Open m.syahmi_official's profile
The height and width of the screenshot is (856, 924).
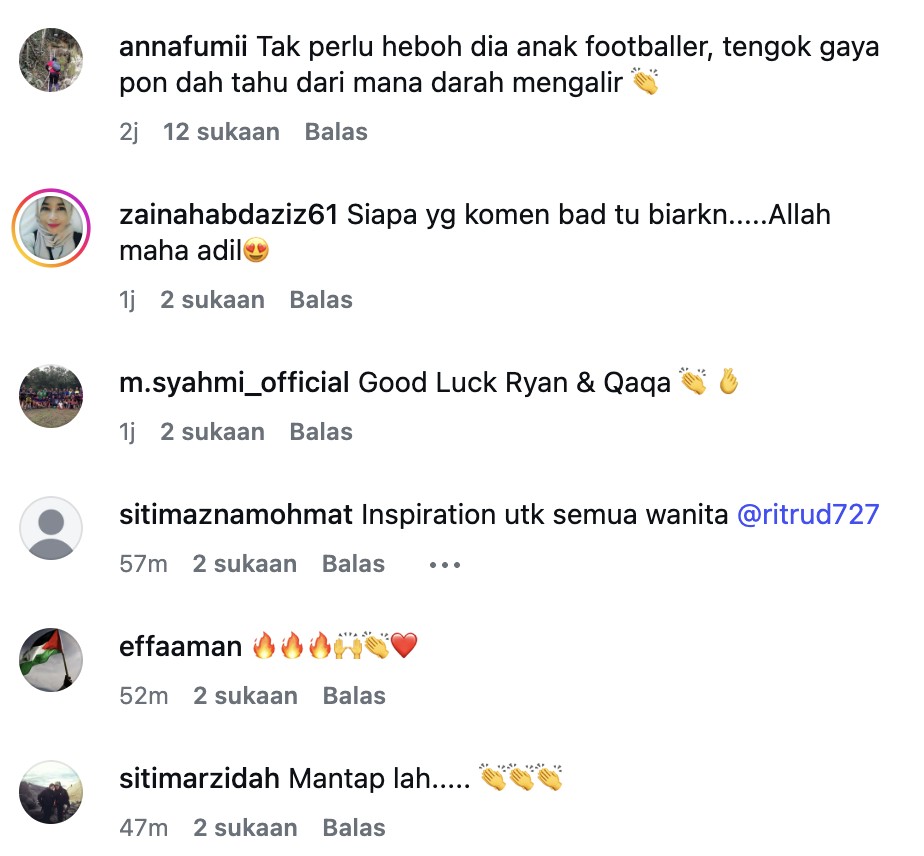[x=233, y=382]
